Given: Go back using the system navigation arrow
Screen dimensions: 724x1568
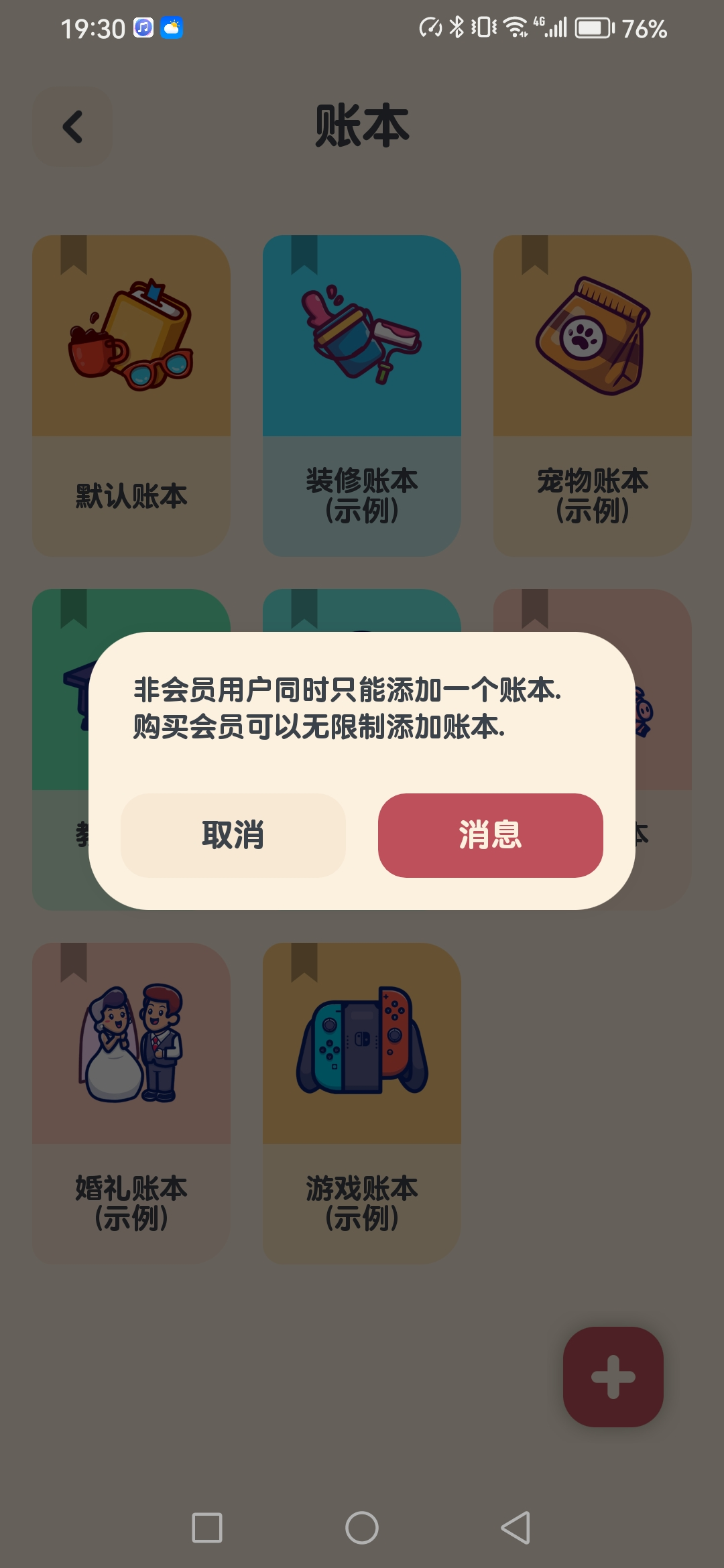Looking at the screenshot, I should [x=516, y=1528].
